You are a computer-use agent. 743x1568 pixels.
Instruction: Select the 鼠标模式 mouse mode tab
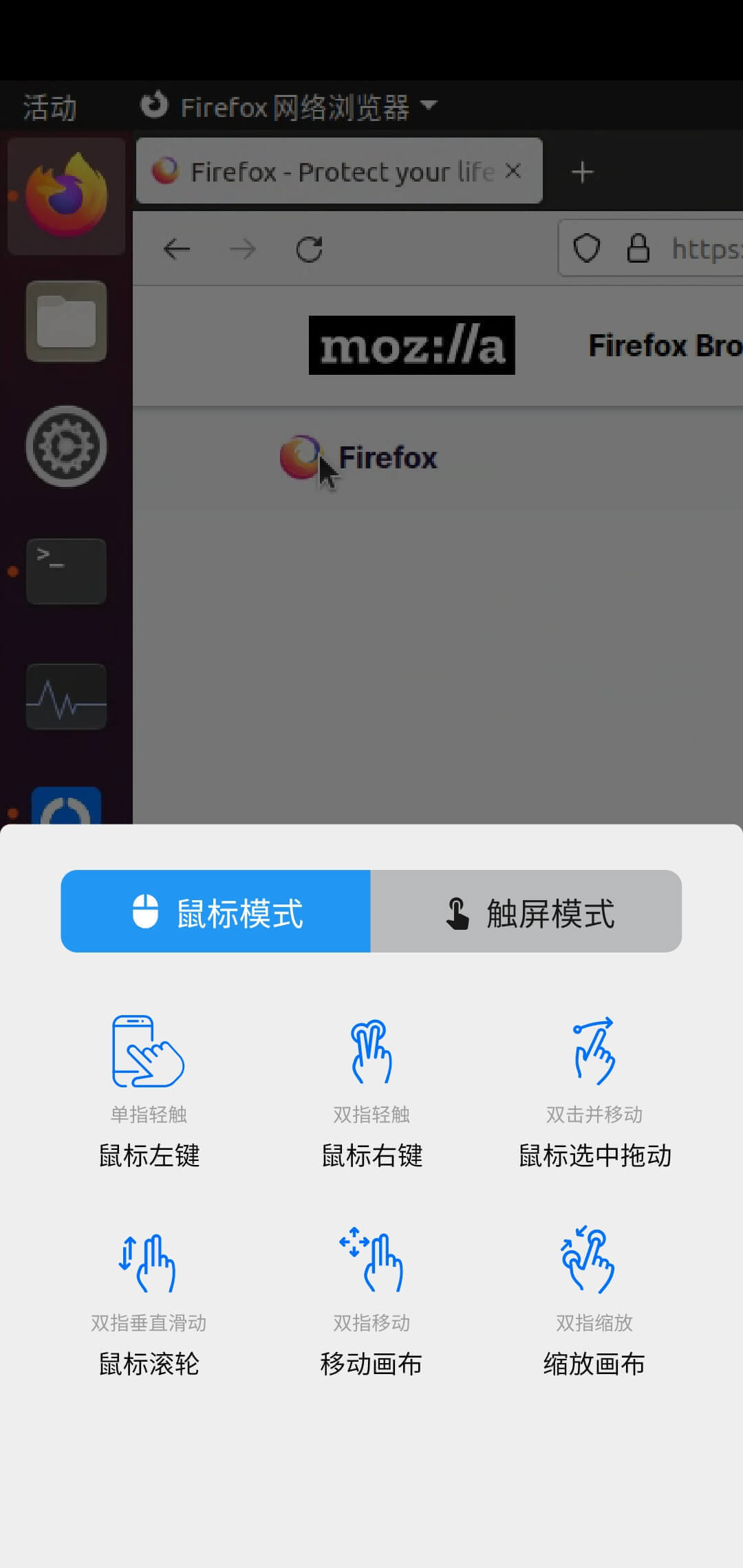point(216,911)
